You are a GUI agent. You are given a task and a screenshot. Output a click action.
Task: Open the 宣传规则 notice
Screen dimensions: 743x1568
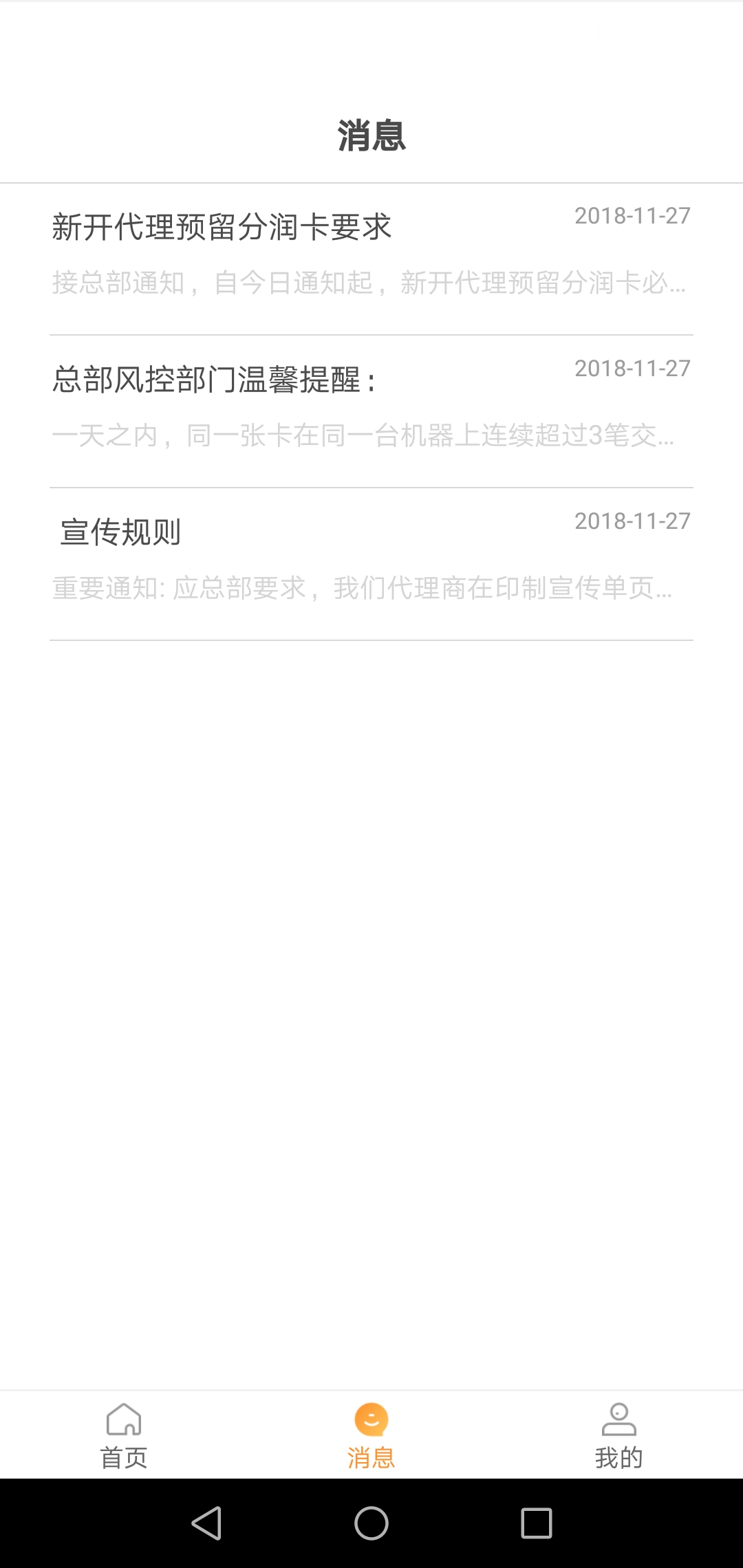tap(370, 560)
